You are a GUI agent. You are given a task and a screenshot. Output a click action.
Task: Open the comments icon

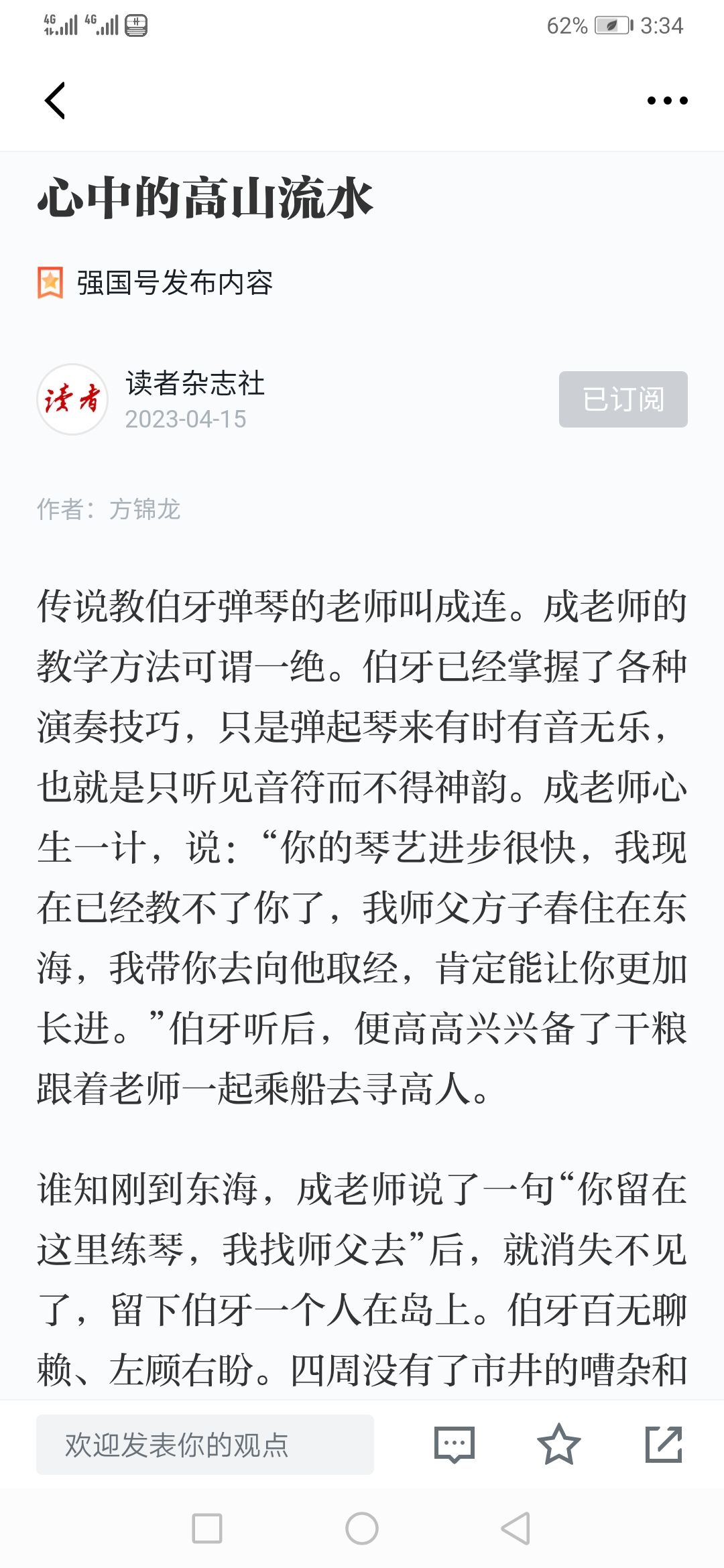click(455, 1445)
